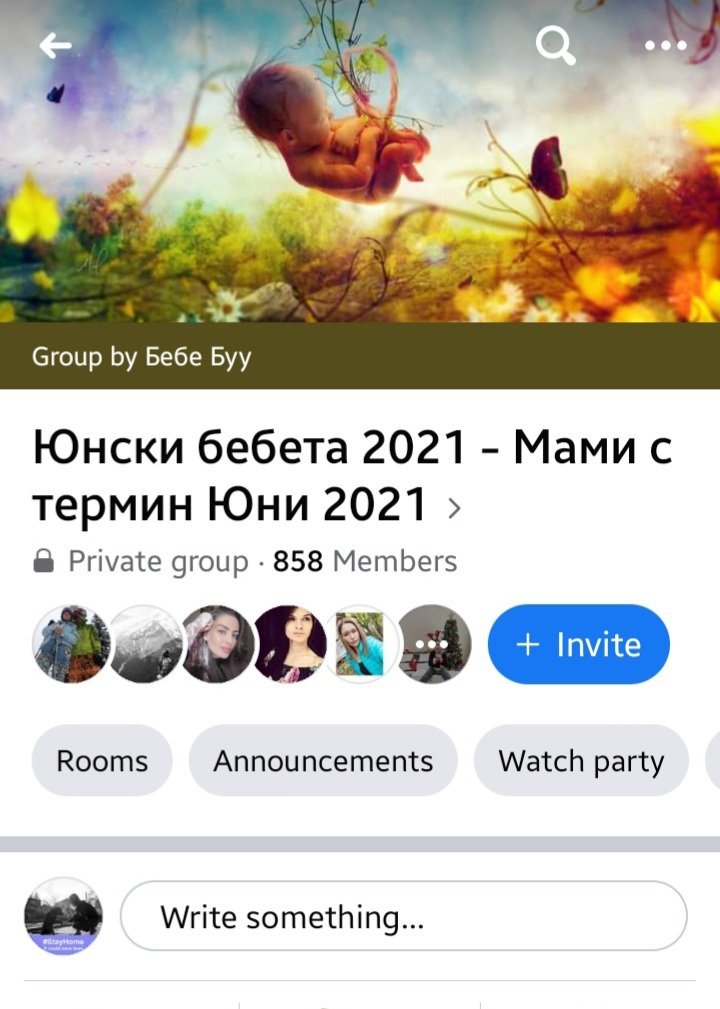The image size is (720, 1009).
Task: Open the Бебе Буу group owner link
Action: (198, 356)
